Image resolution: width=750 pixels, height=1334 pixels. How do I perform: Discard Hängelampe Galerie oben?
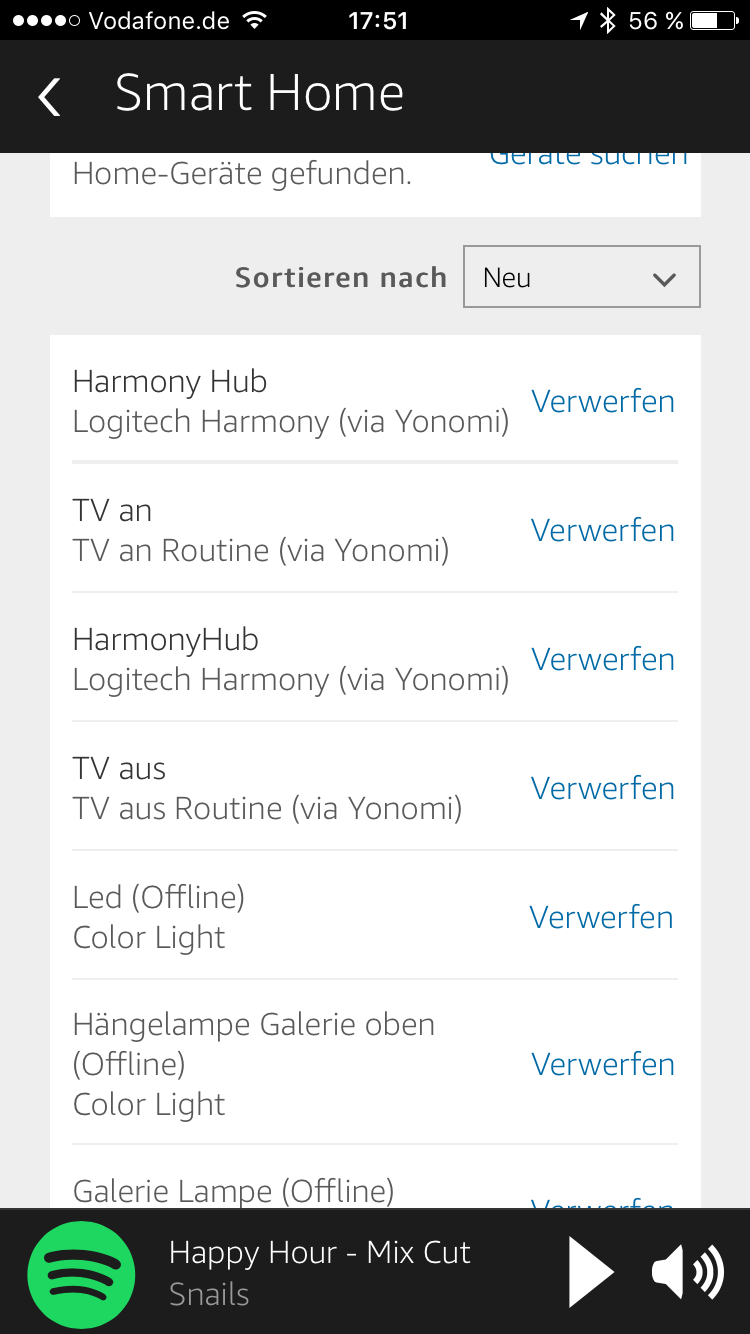click(603, 1065)
